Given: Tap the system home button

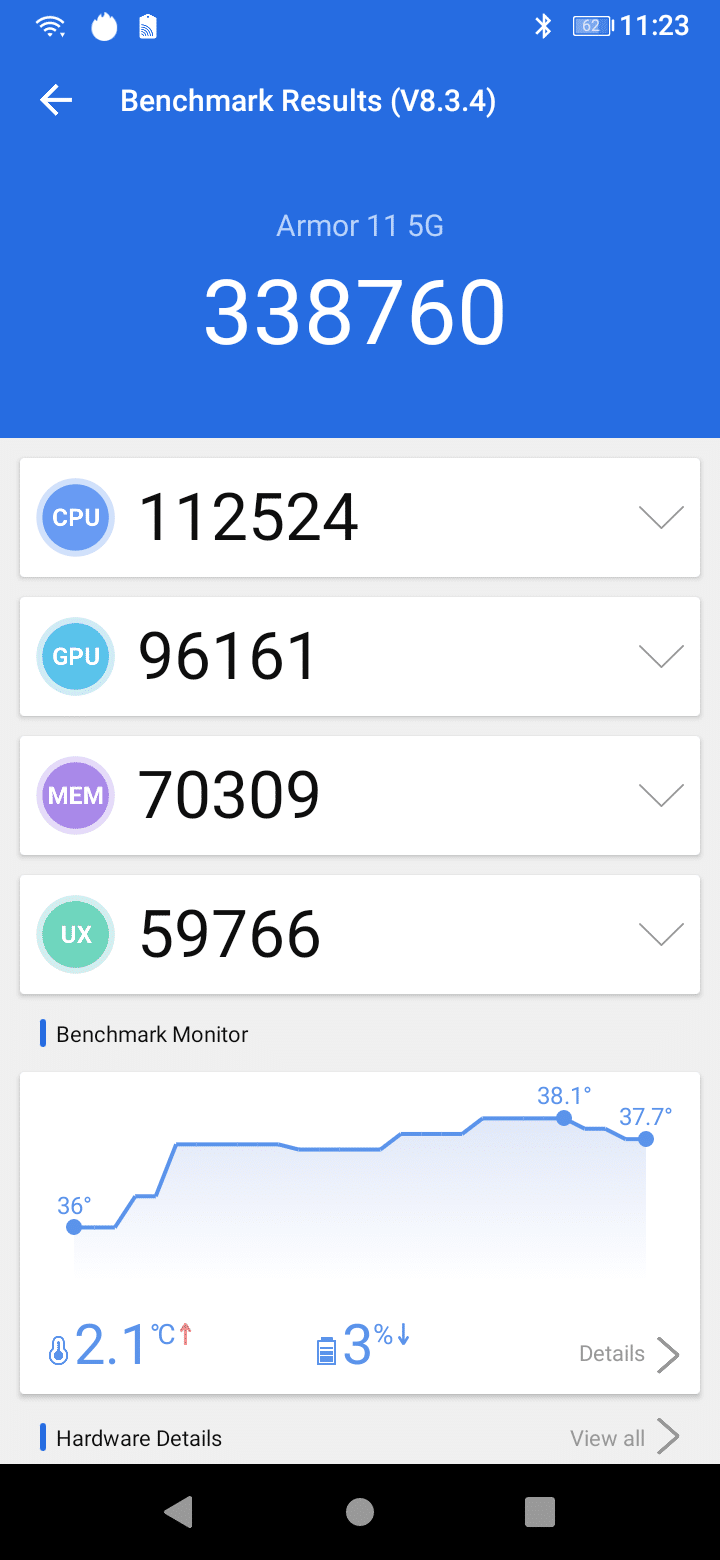Looking at the screenshot, I should coord(360,1512).
